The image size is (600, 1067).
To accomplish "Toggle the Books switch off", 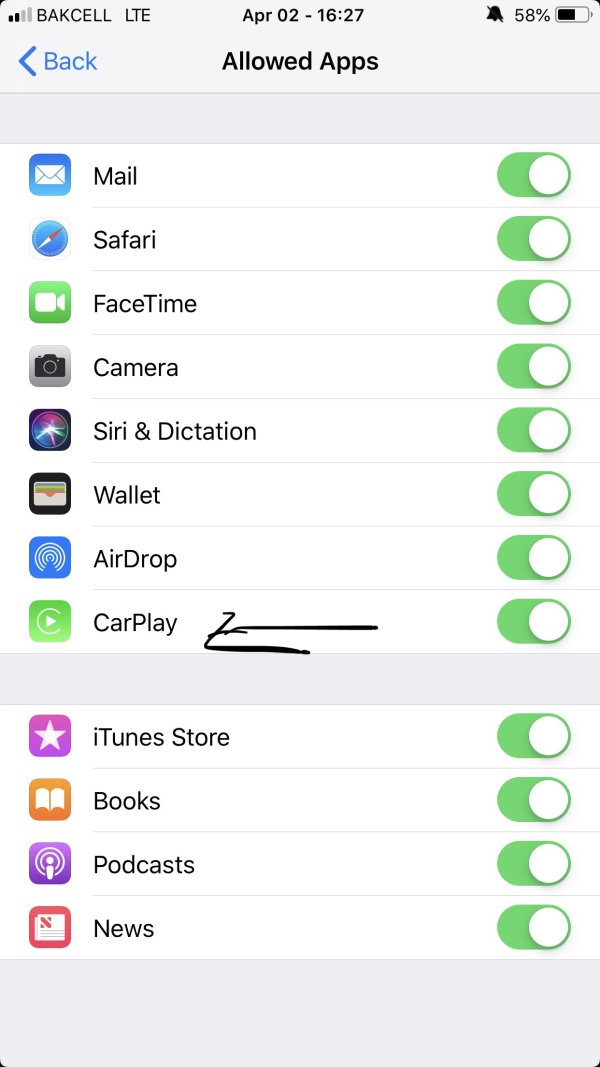I will [x=533, y=801].
